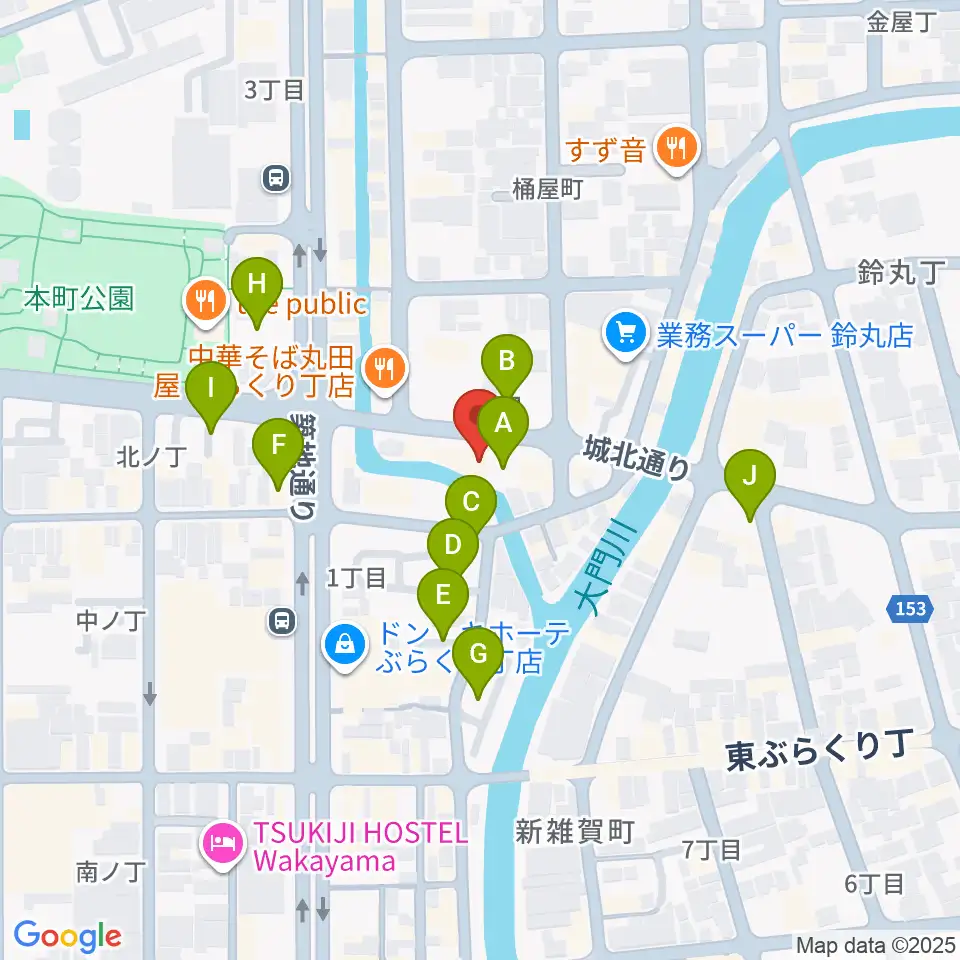Tap the ドン・キホーテ shopping bag pin
The image size is (960, 960).
345,647
